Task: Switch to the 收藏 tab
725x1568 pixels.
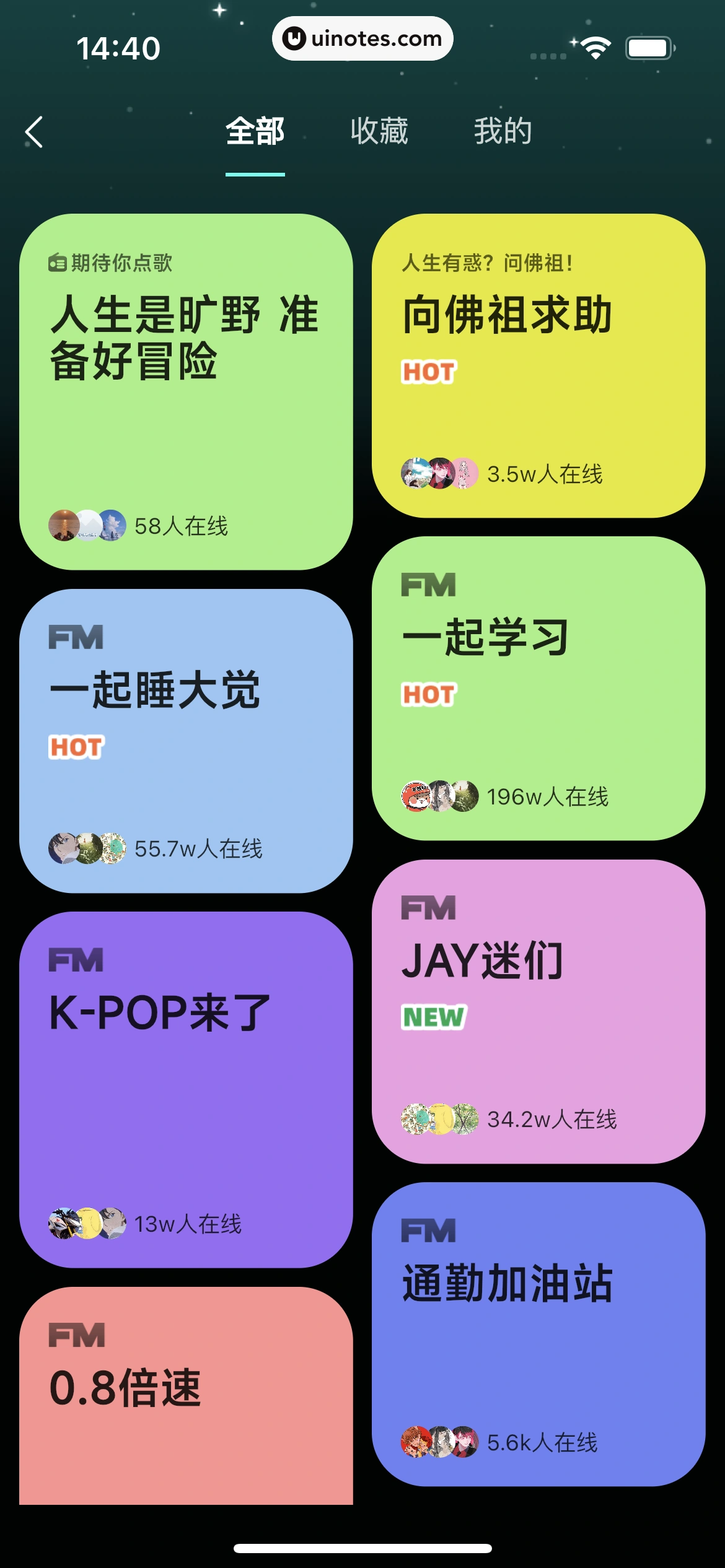Action: pos(377,132)
